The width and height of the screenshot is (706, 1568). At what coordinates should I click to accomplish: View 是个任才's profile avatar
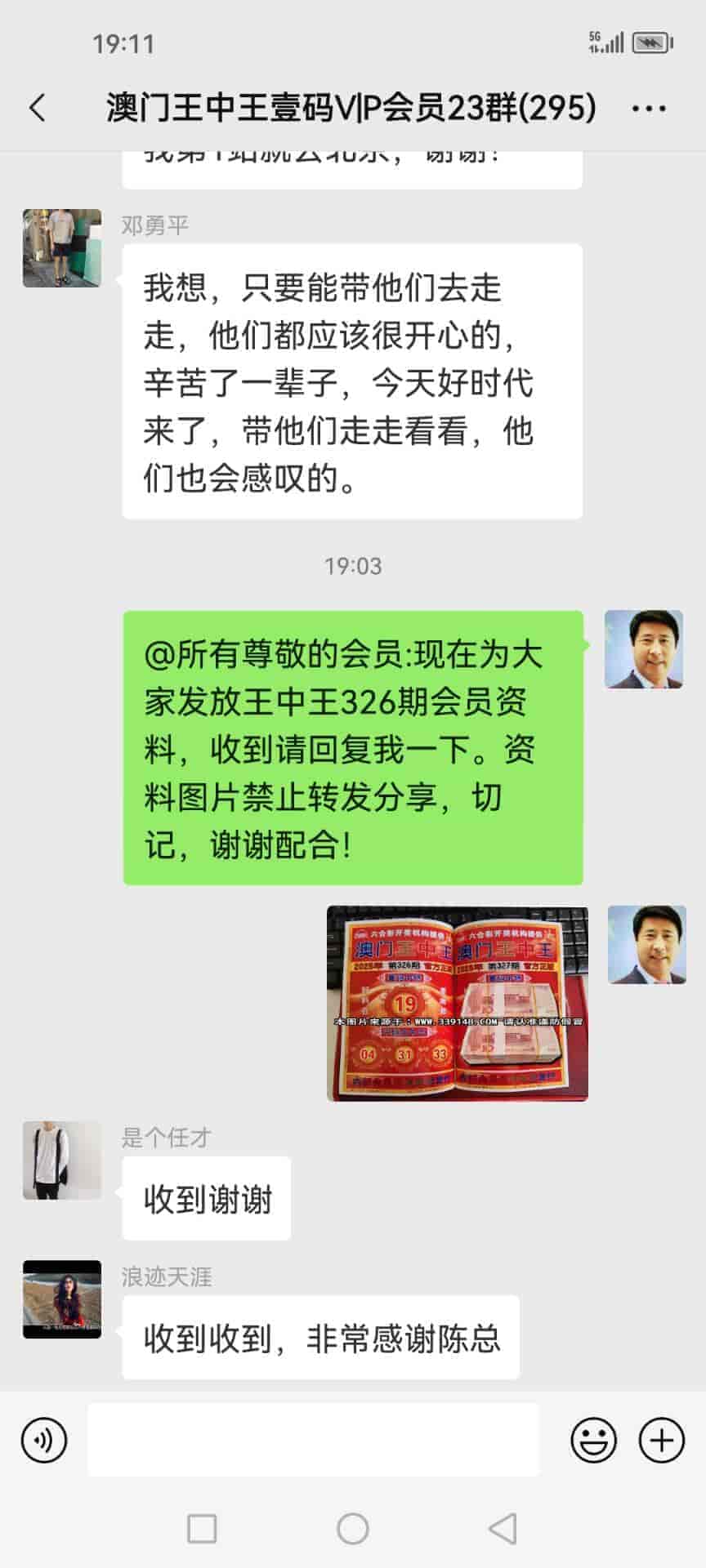click(x=62, y=1160)
